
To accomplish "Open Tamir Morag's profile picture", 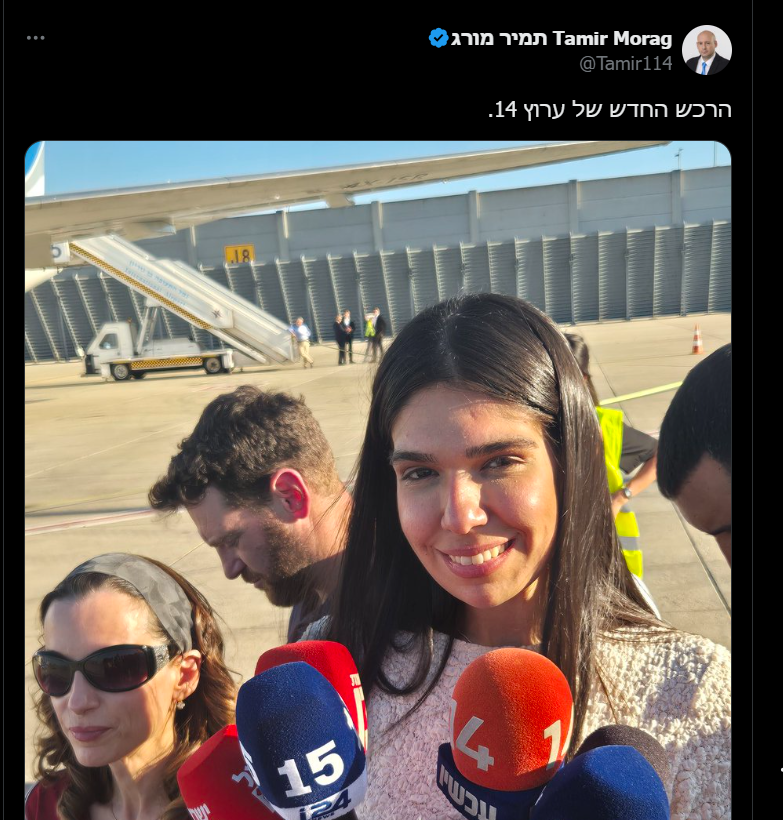I will point(706,50).
